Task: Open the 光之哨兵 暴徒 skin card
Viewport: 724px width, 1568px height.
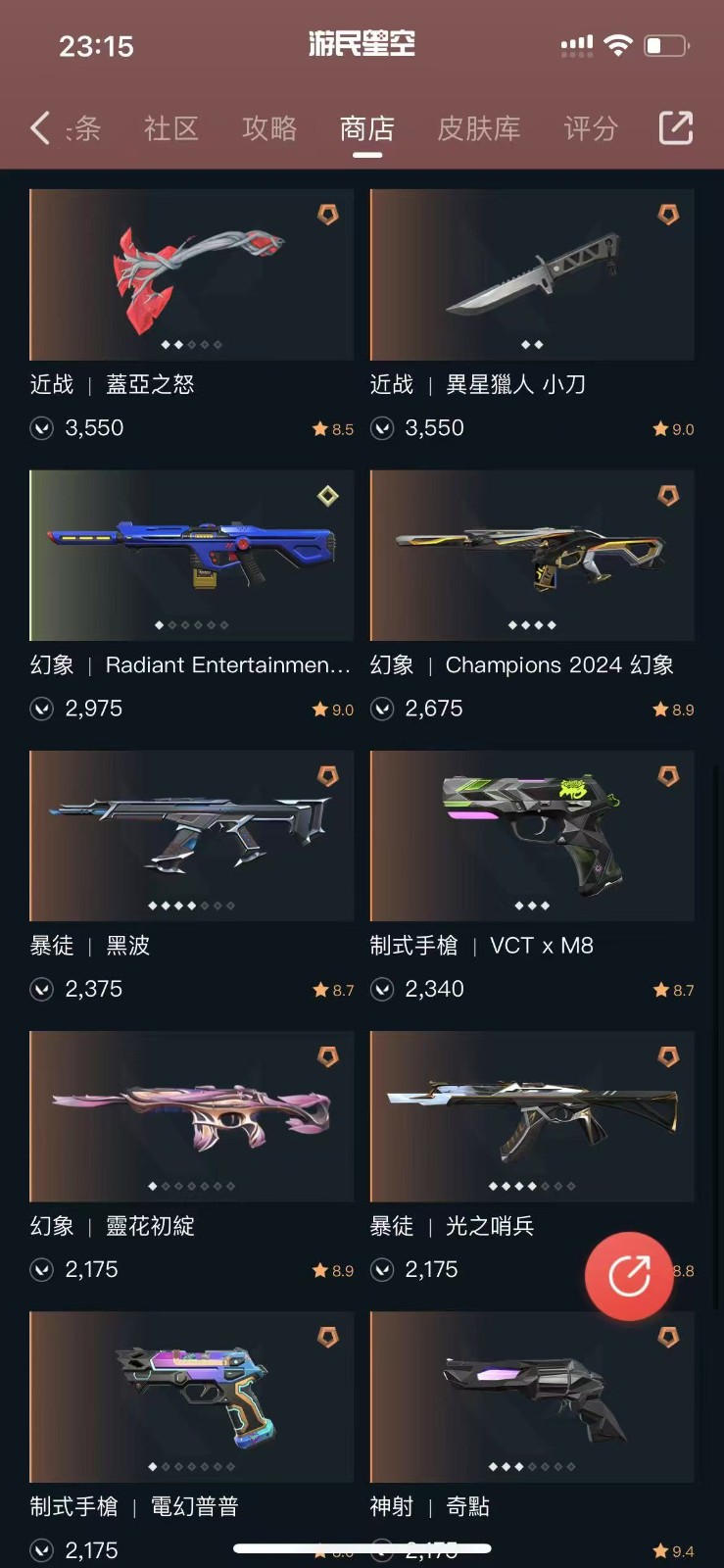Action: (x=532, y=1157)
